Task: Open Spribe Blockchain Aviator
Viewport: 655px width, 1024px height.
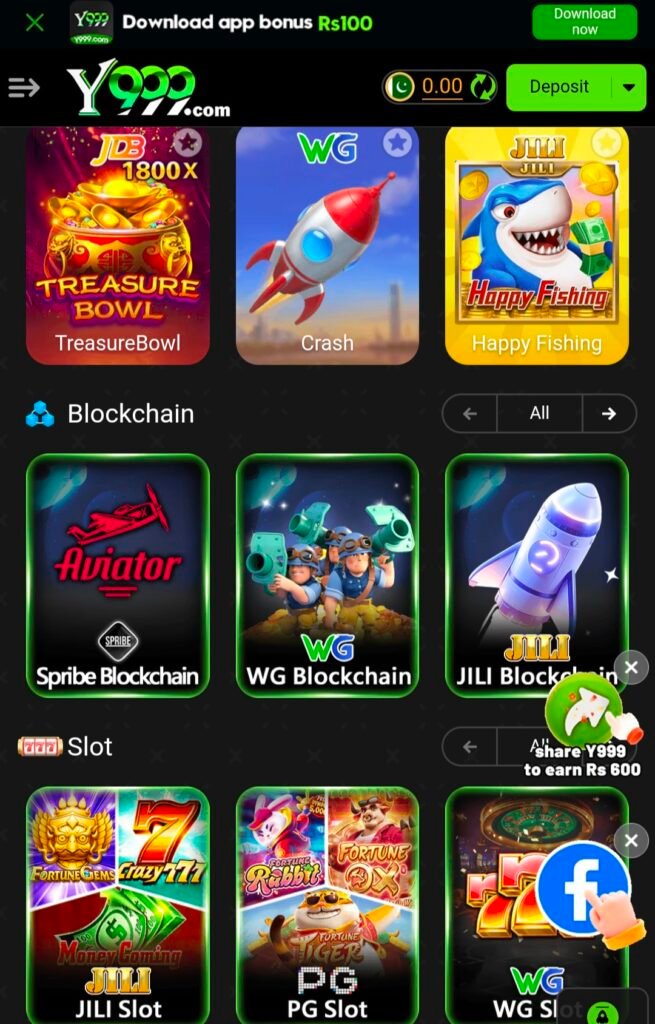Action: [x=118, y=575]
